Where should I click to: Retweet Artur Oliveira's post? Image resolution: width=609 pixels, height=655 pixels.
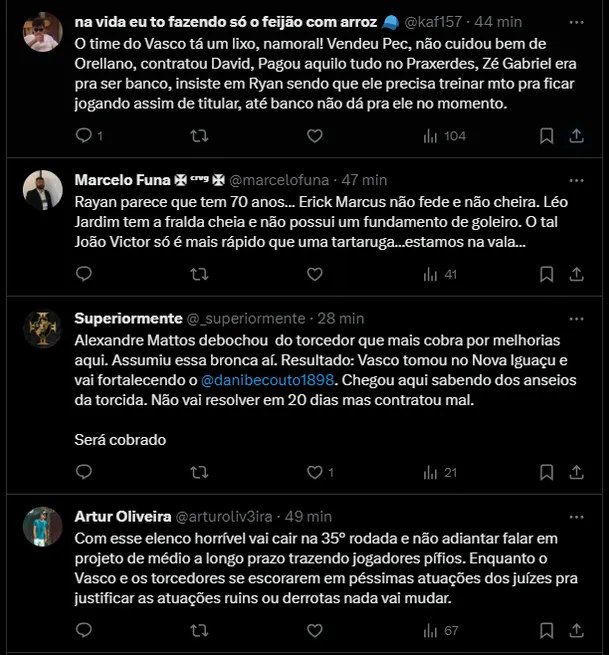click(x=199, y=631)
